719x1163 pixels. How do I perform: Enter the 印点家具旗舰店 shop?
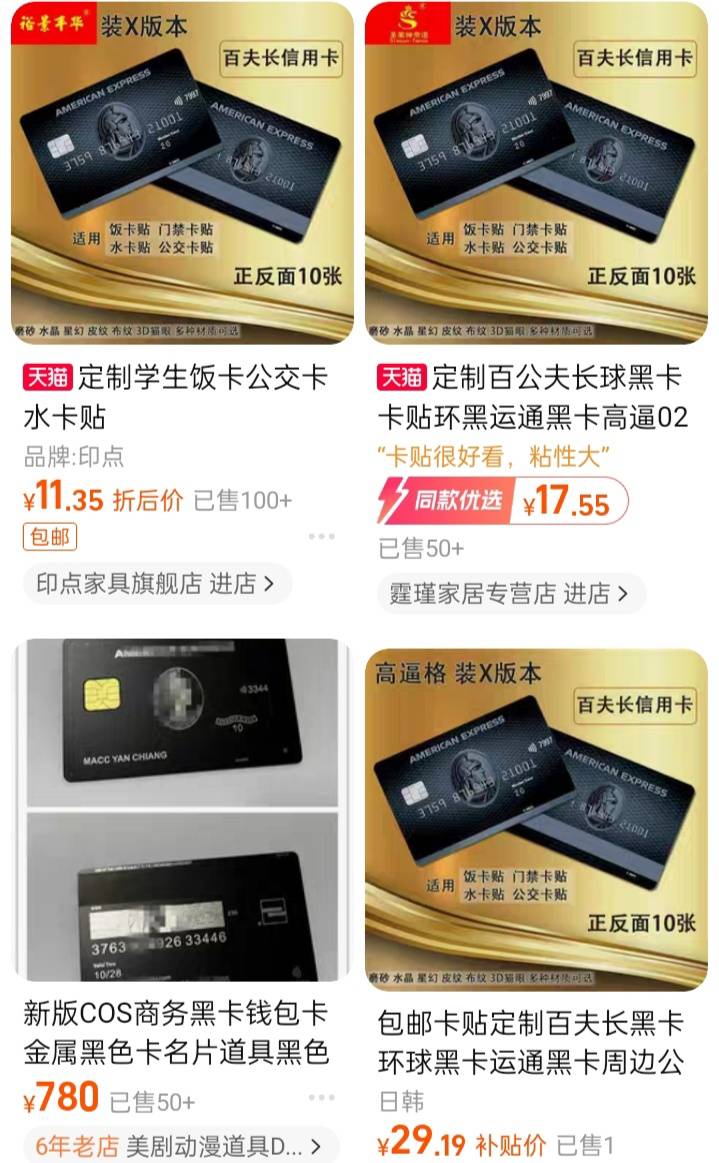coord(156,584)
